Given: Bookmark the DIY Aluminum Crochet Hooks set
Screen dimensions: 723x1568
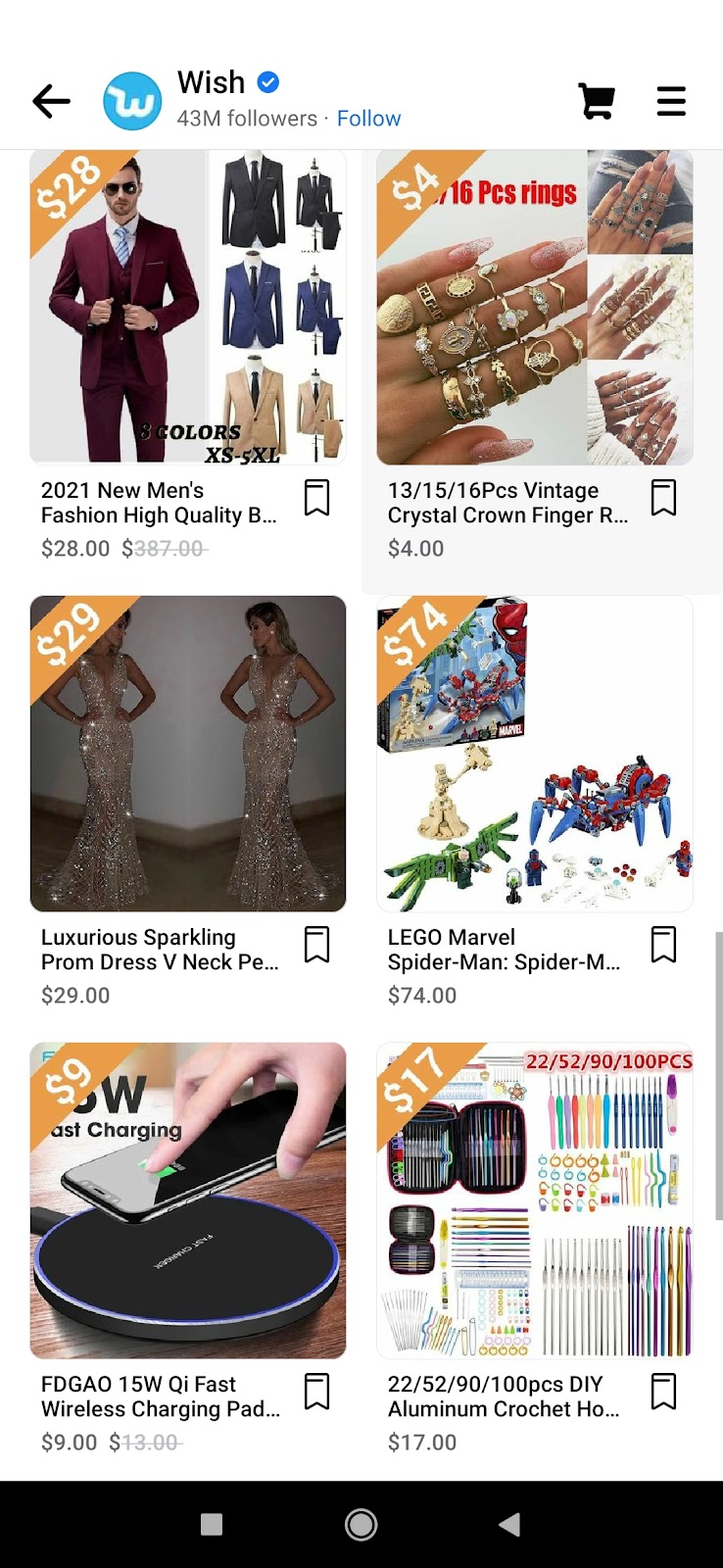Looking at the screenshot, I should (663, 1392).
